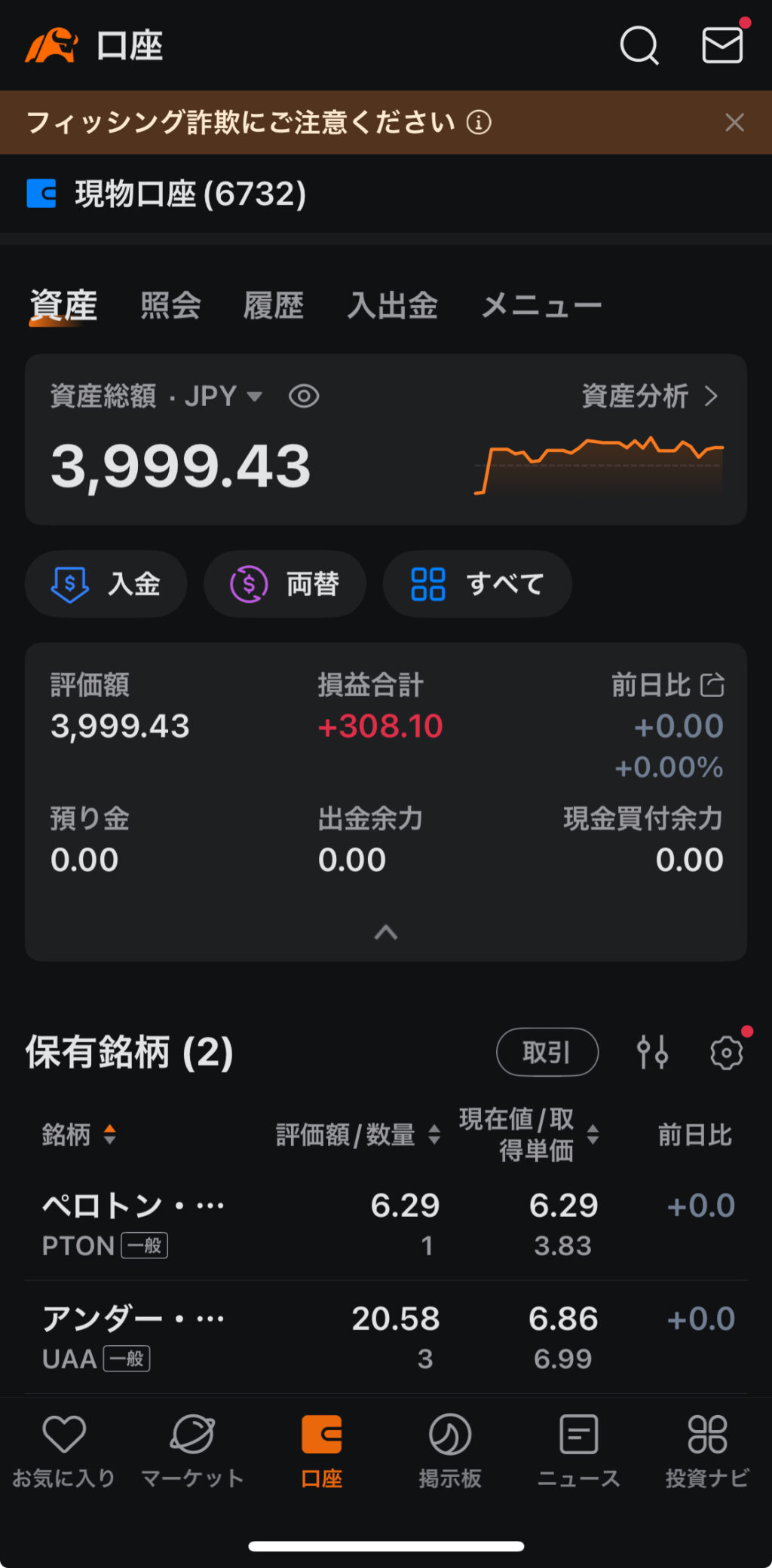
Task: Open the PTON holding row
Action: [x=386, y=1224]
